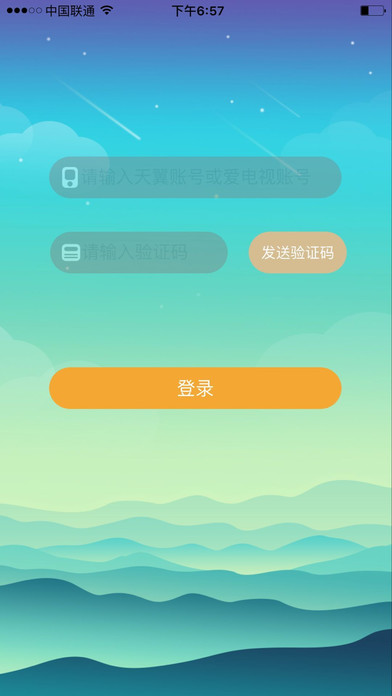Tap the 天翼账号 or 爱电视账号 input field

195,177
